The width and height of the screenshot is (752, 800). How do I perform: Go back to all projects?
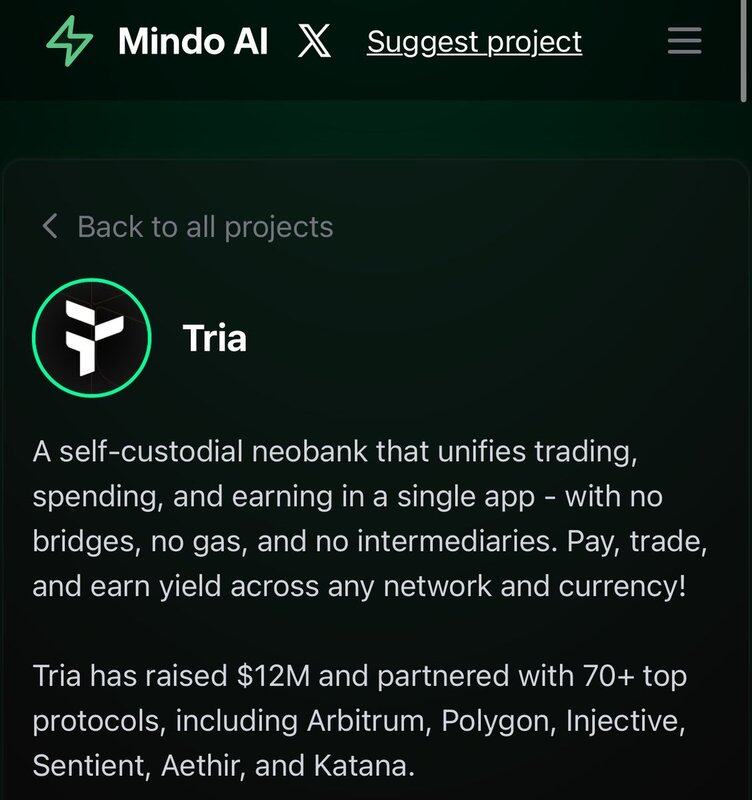pos(187,226)
